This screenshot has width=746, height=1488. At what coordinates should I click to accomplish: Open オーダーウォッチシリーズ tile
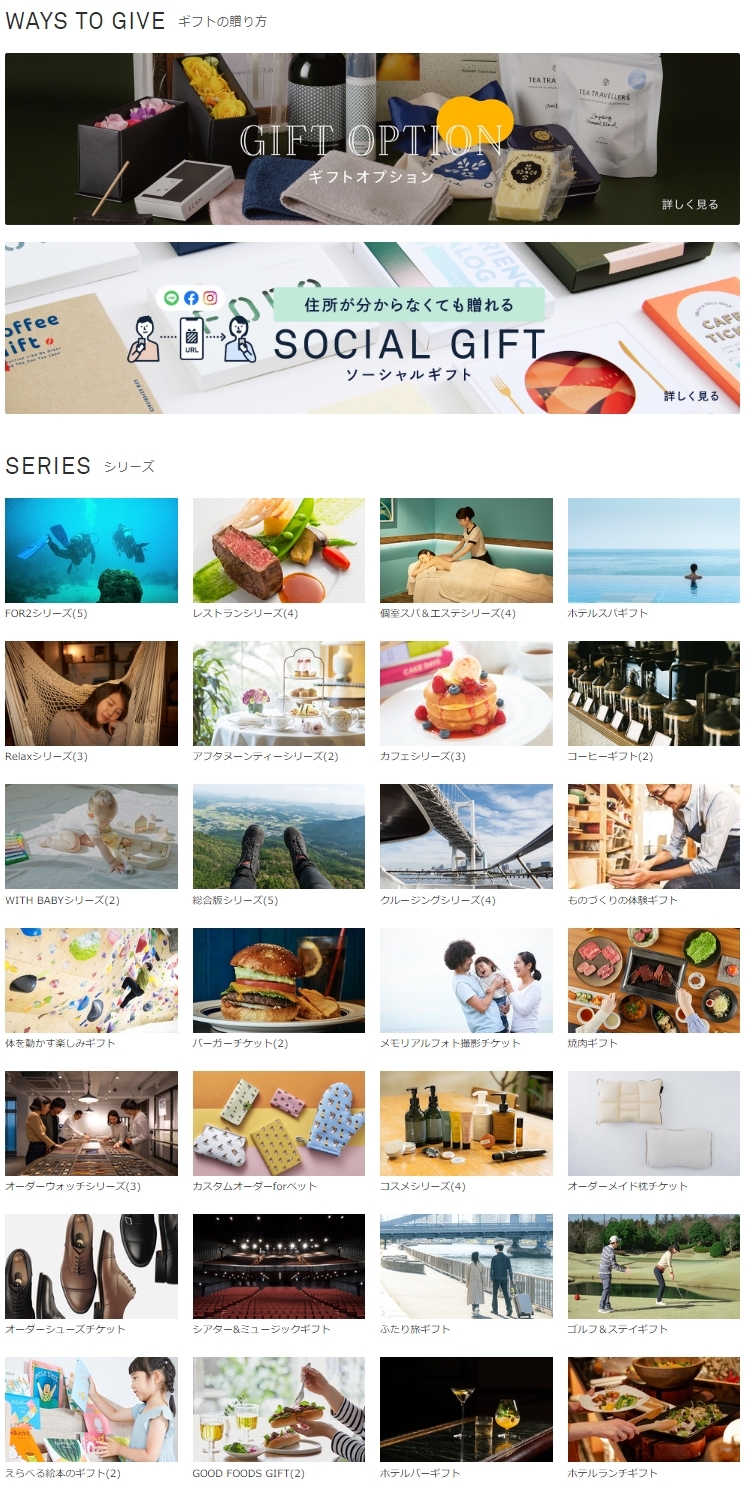[x=91, y=1123]
